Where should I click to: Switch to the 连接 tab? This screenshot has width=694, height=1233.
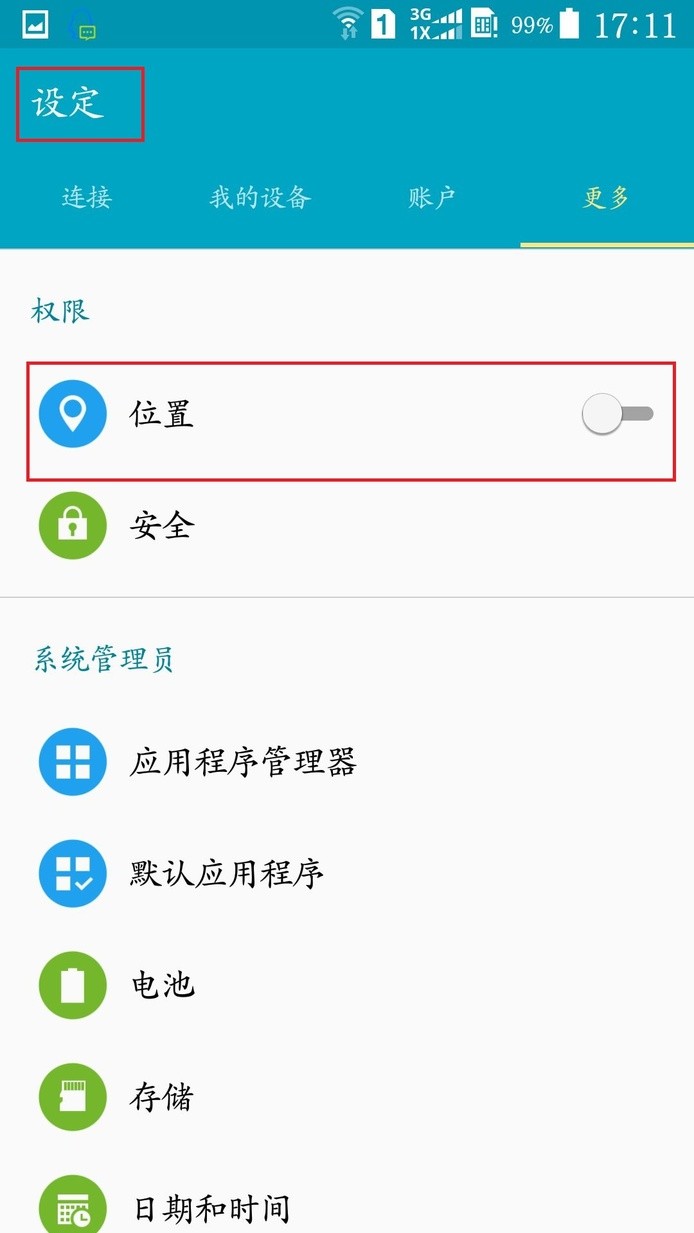coord(87,197)
